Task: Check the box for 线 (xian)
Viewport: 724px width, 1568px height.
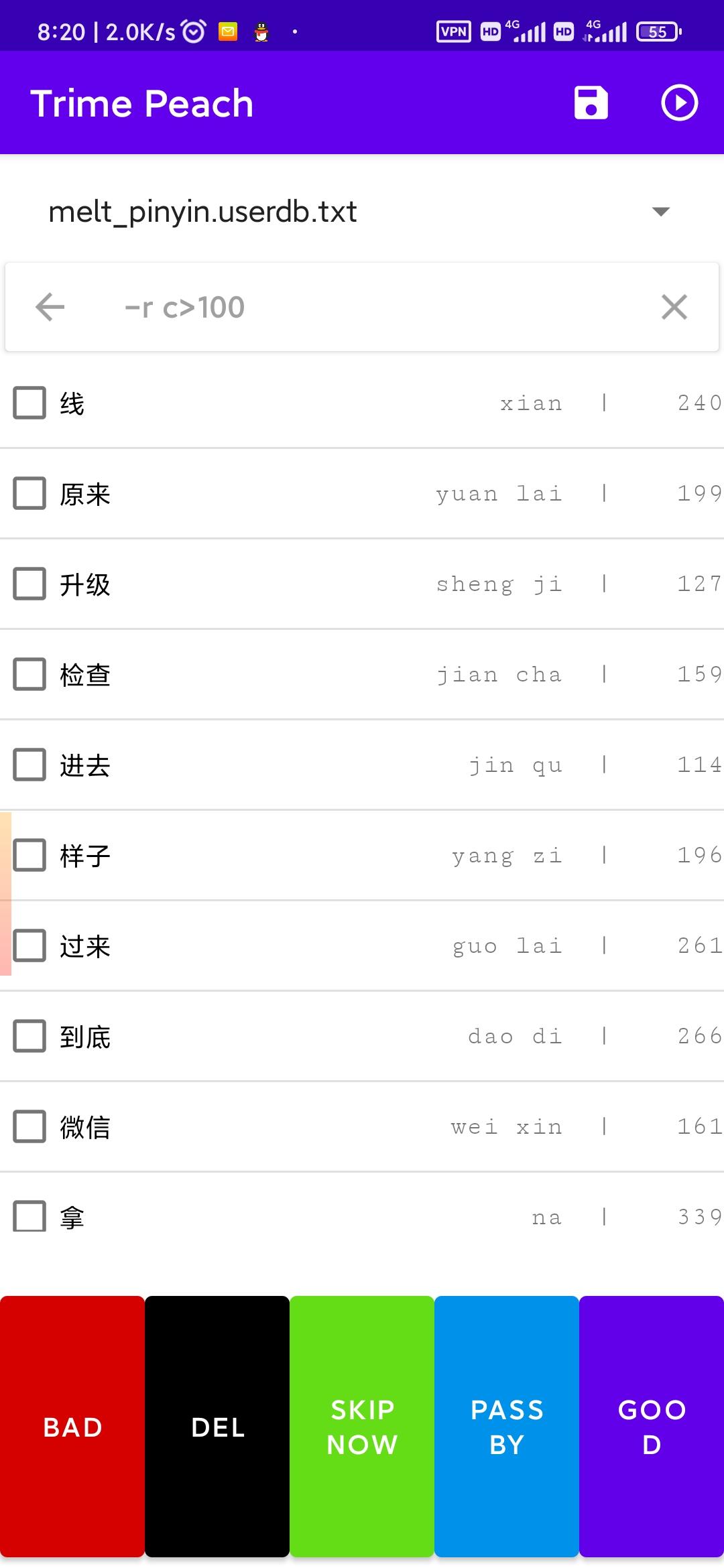Action: coord(30,403)
